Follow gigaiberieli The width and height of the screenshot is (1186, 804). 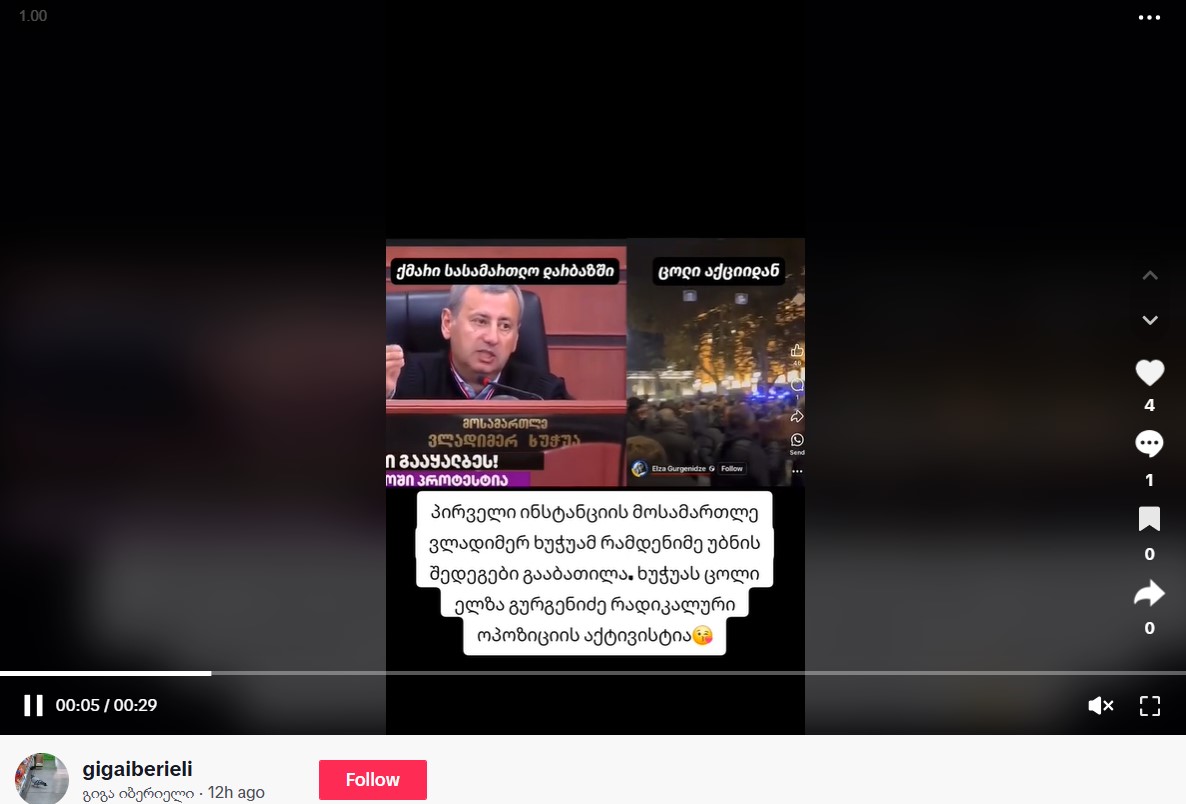[x=372, y=780]
